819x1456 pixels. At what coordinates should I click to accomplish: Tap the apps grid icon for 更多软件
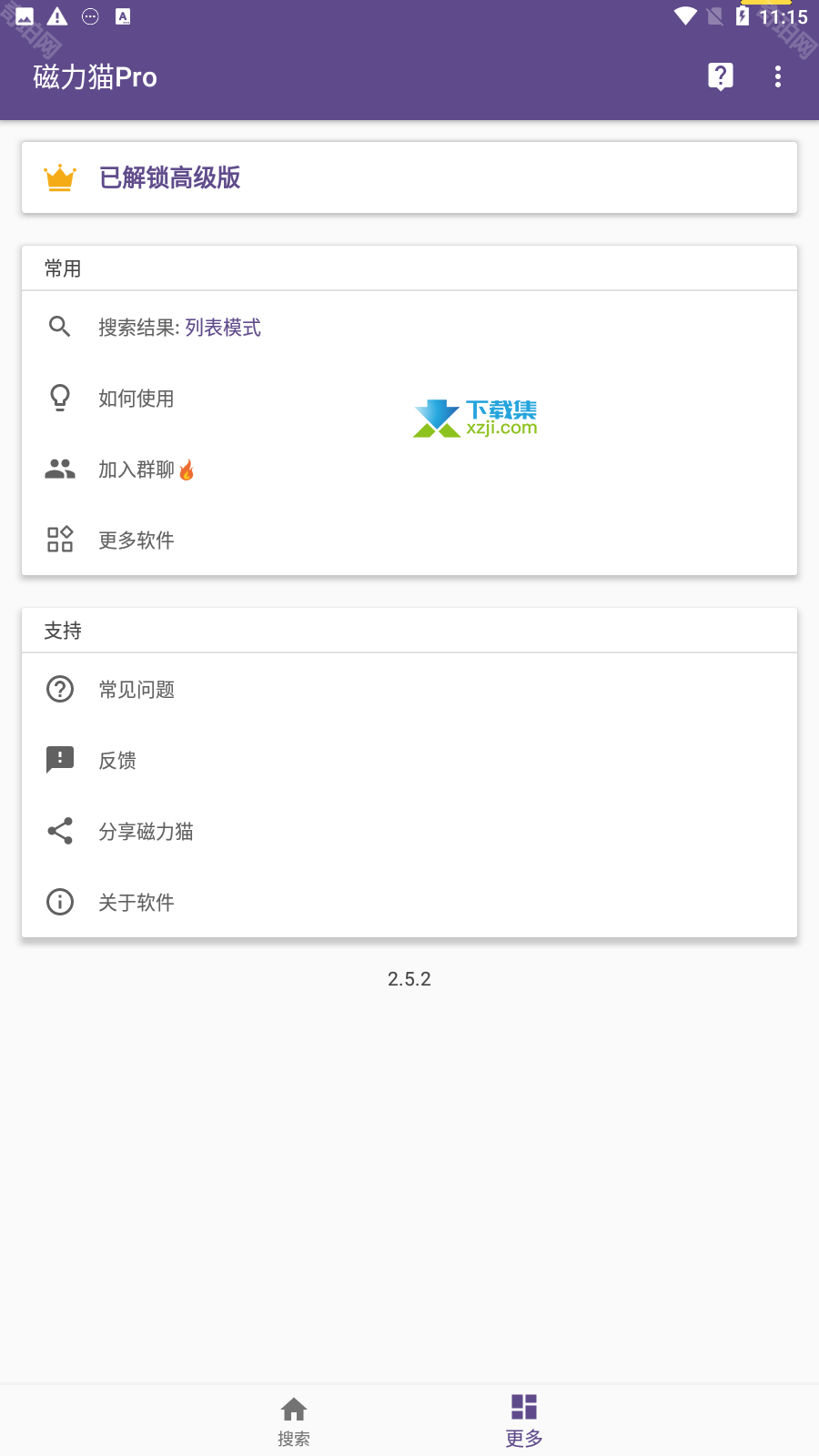click(x=59, y=540)
